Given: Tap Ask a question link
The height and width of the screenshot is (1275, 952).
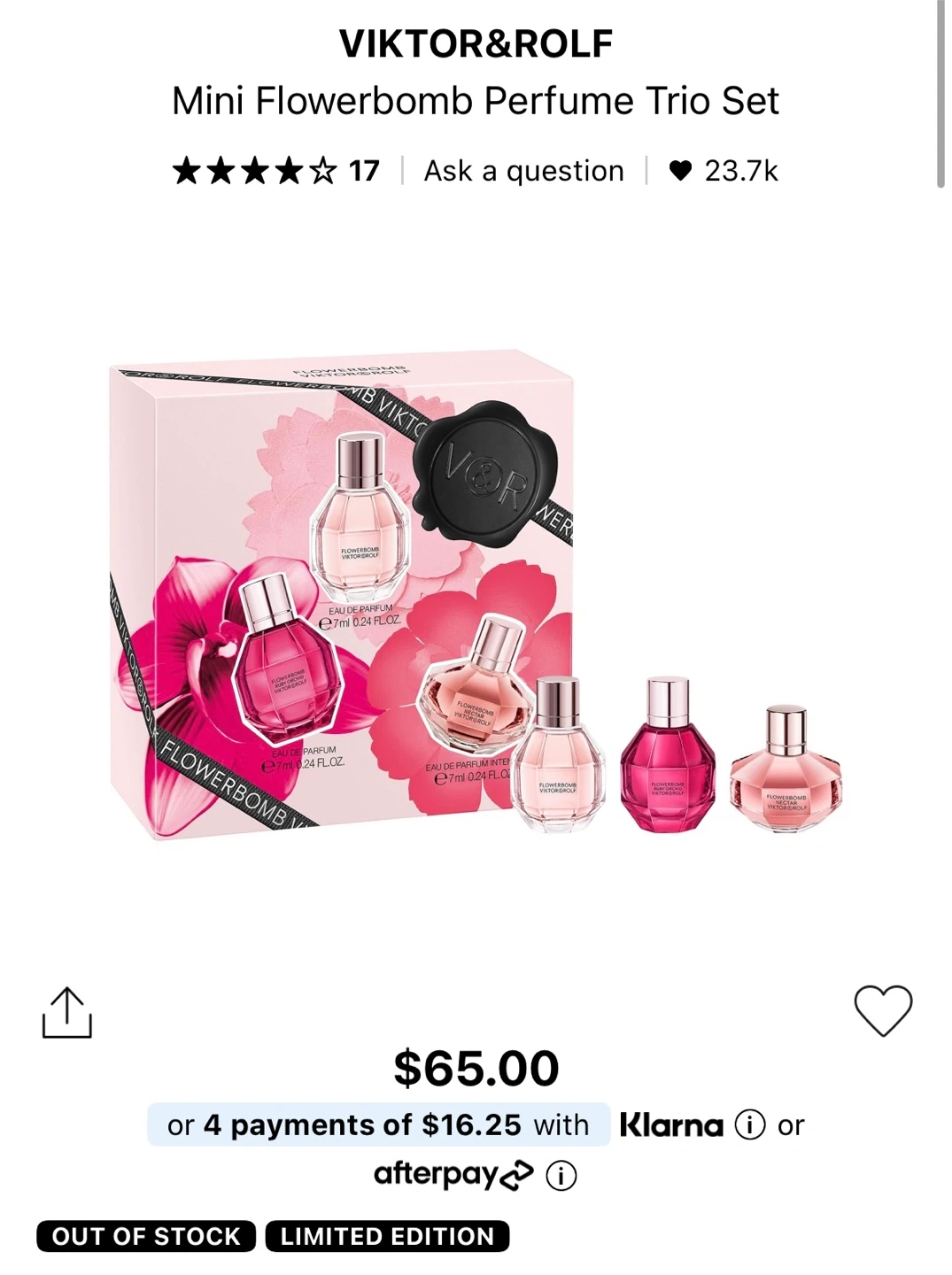Looking at the screenshot, I should [x=523, y=170].
